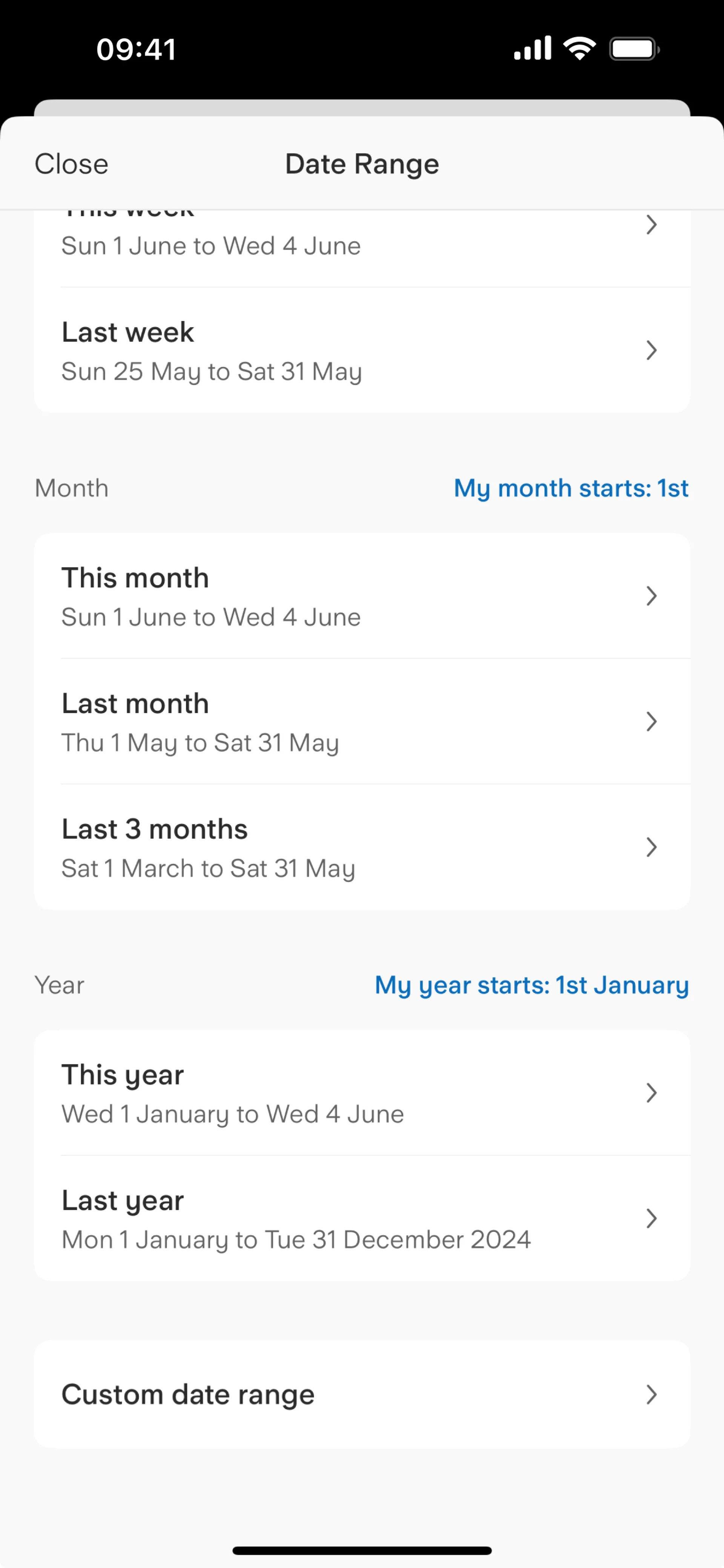Change the year start date setting
Screen dimensions: 724x1568
531,985
